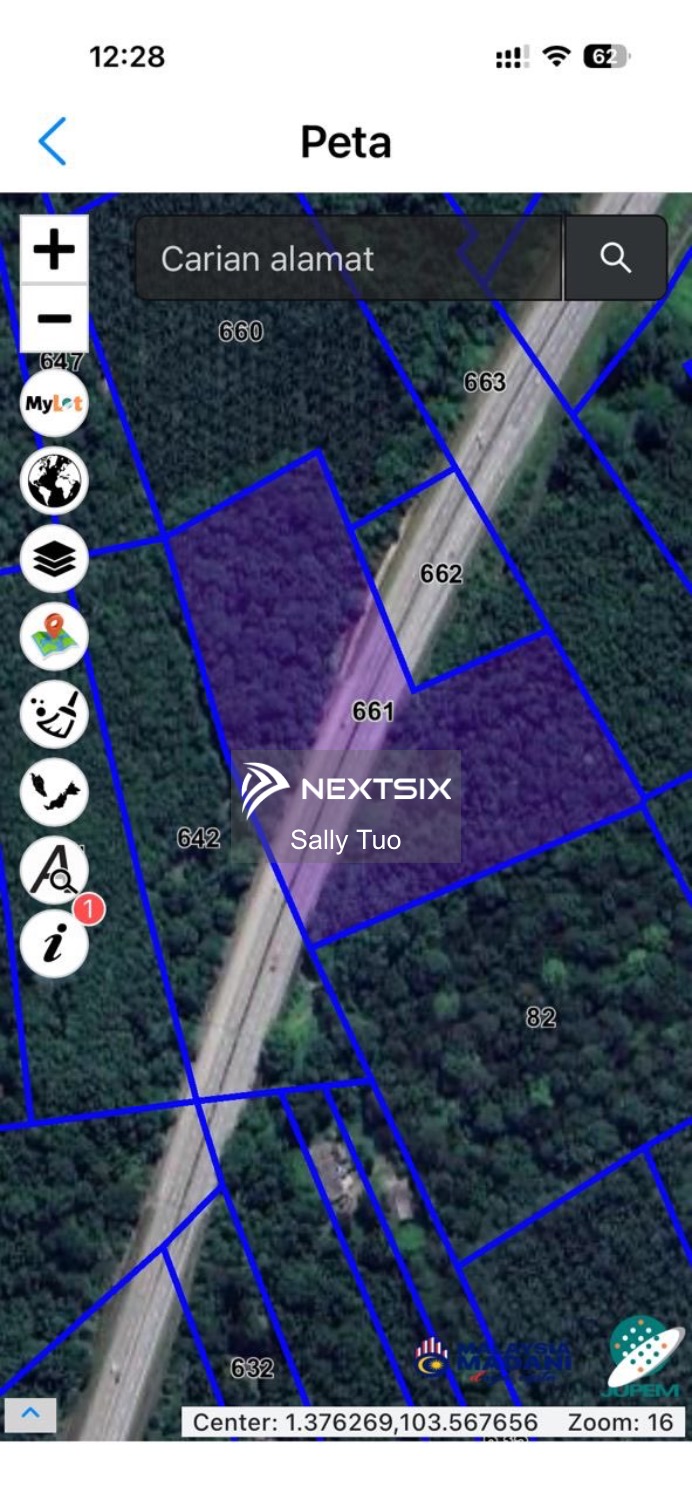Run the address search with magnifier button
692x1500 pixels.
tap(616, 259)
